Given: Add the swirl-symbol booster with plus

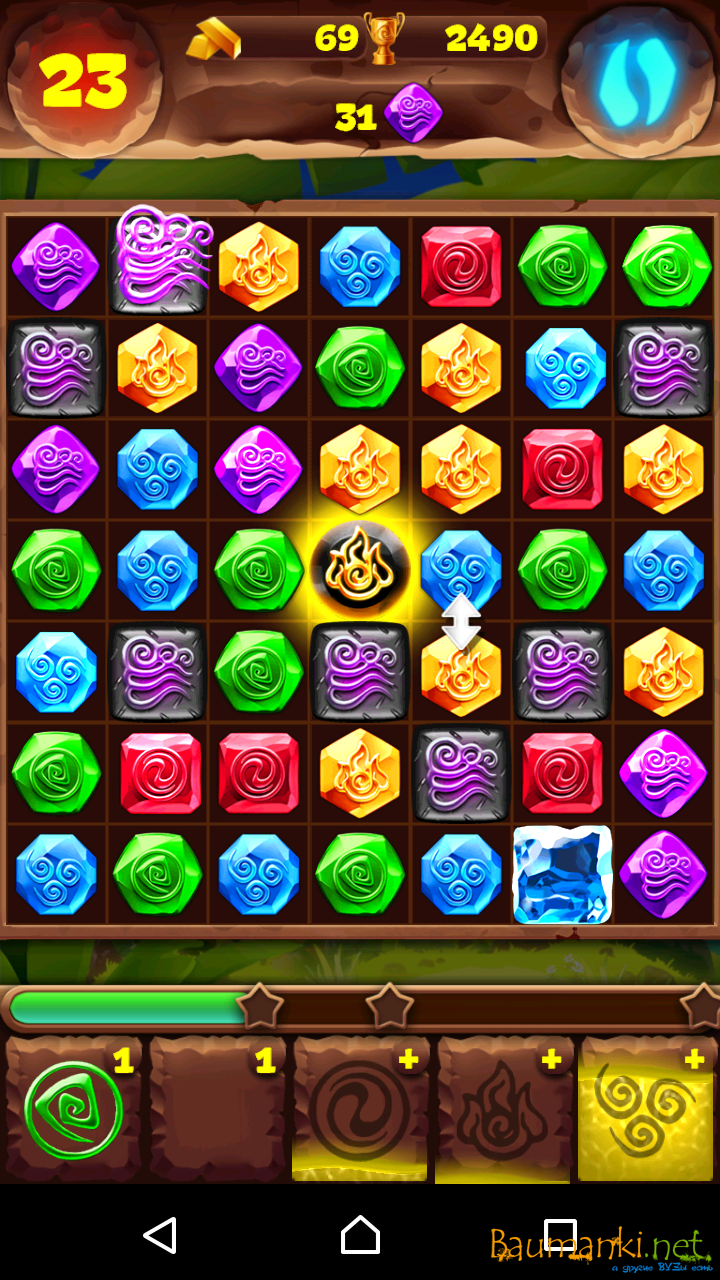Looking at the screenshot, I should (361, 1110).
